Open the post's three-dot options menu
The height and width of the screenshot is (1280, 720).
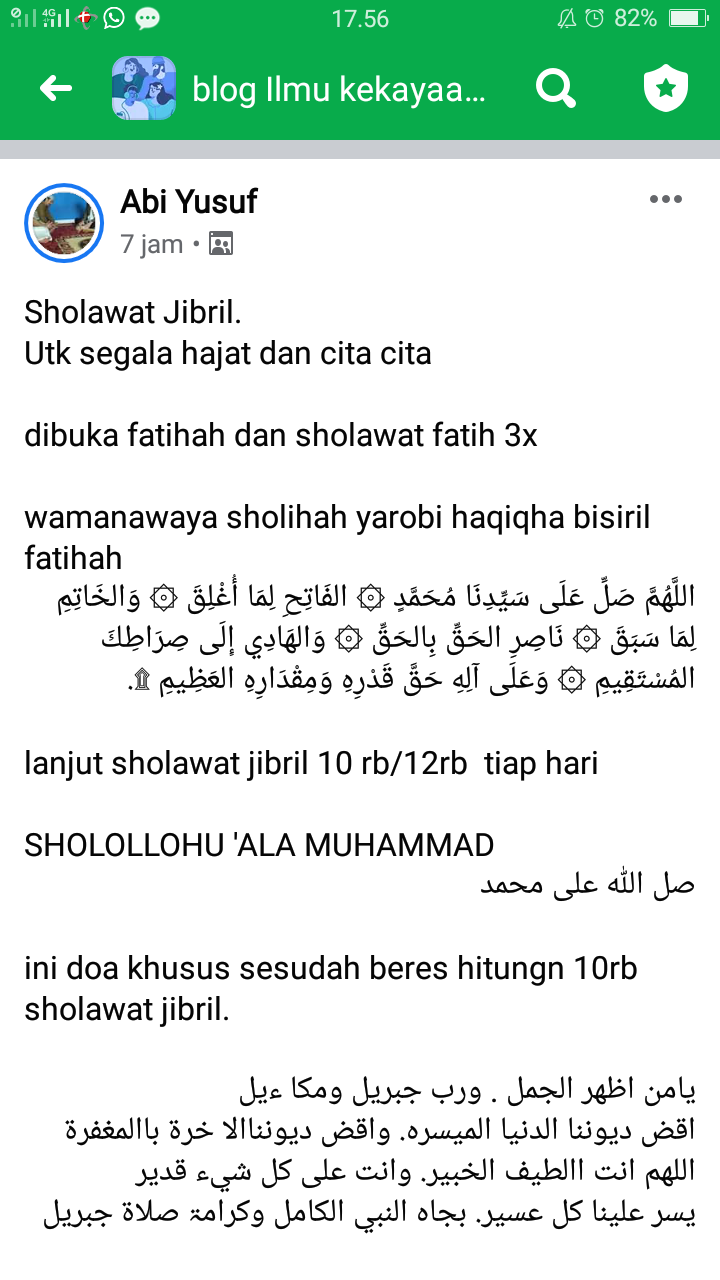(x=666, y=199)
